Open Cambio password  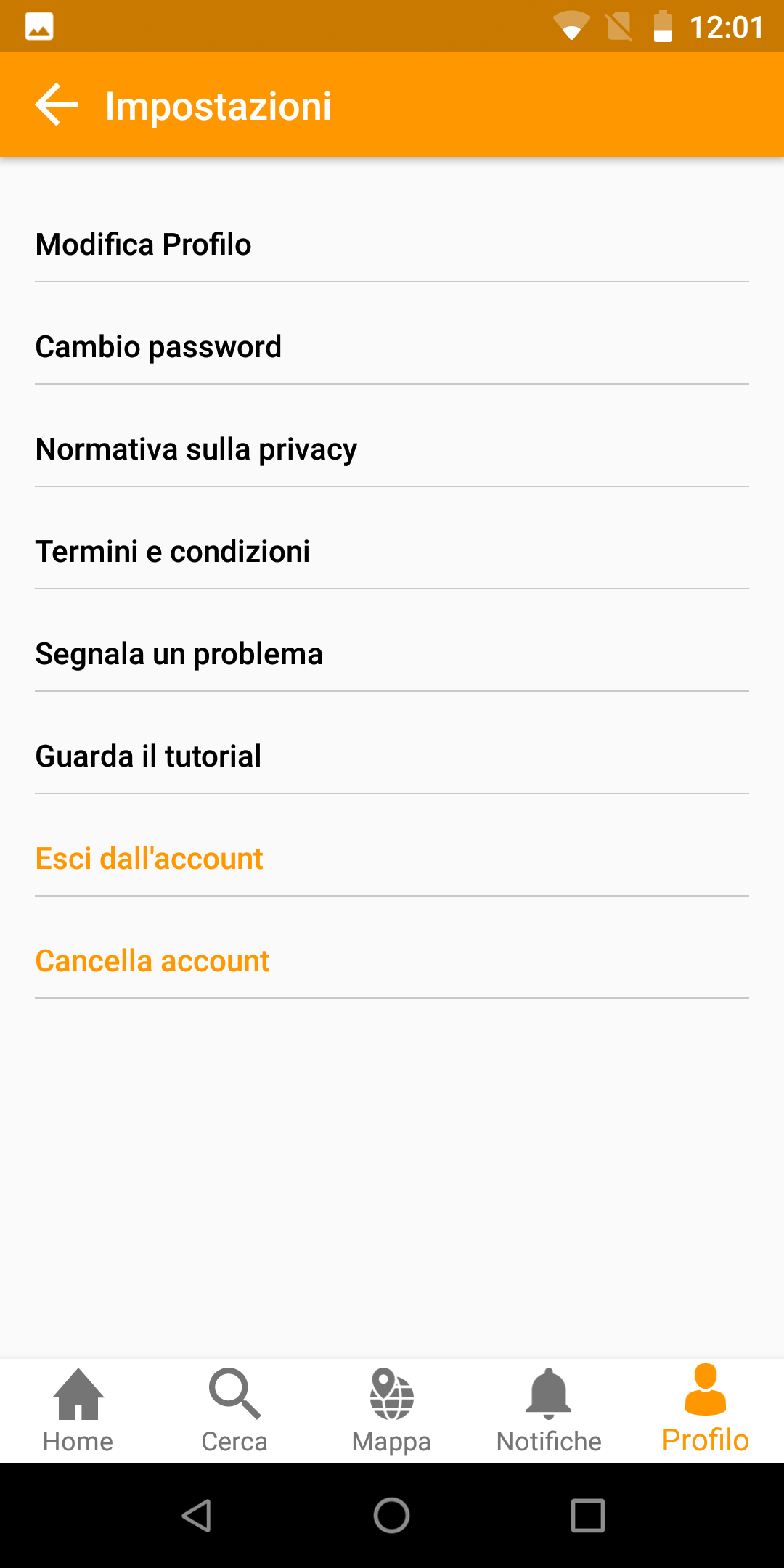(x=392, y=347)
